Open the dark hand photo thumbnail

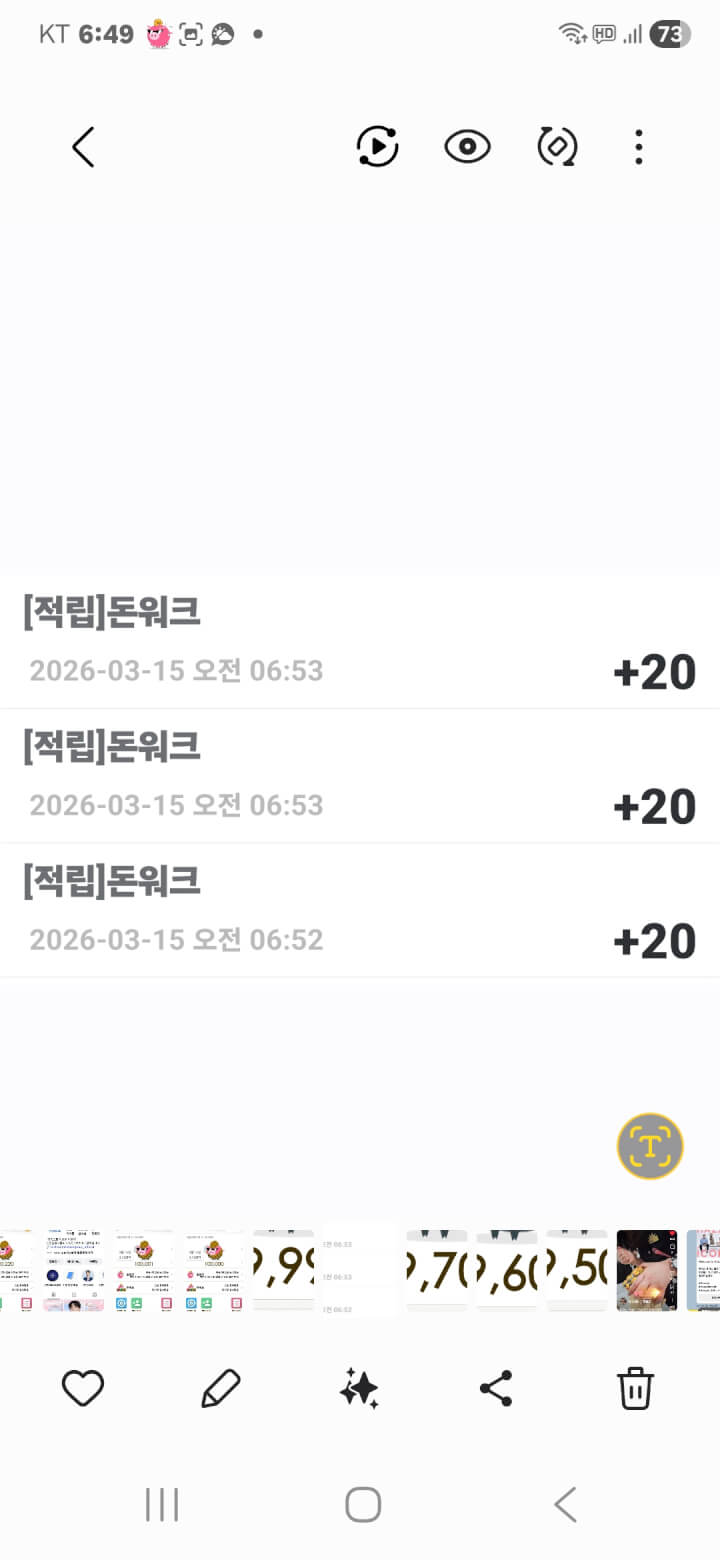[647, 1270]
